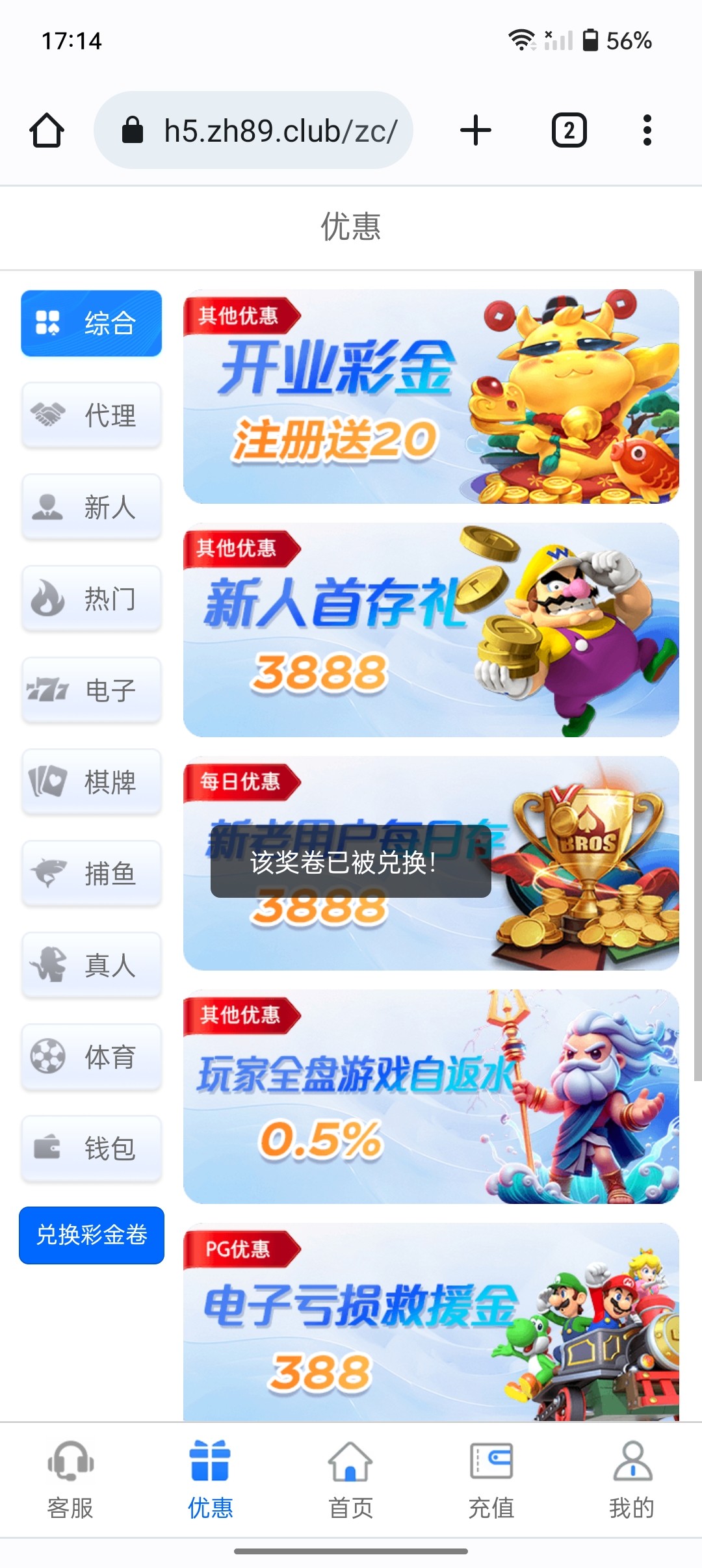View the 新人首存礼 3888 offer

[431, 630]
